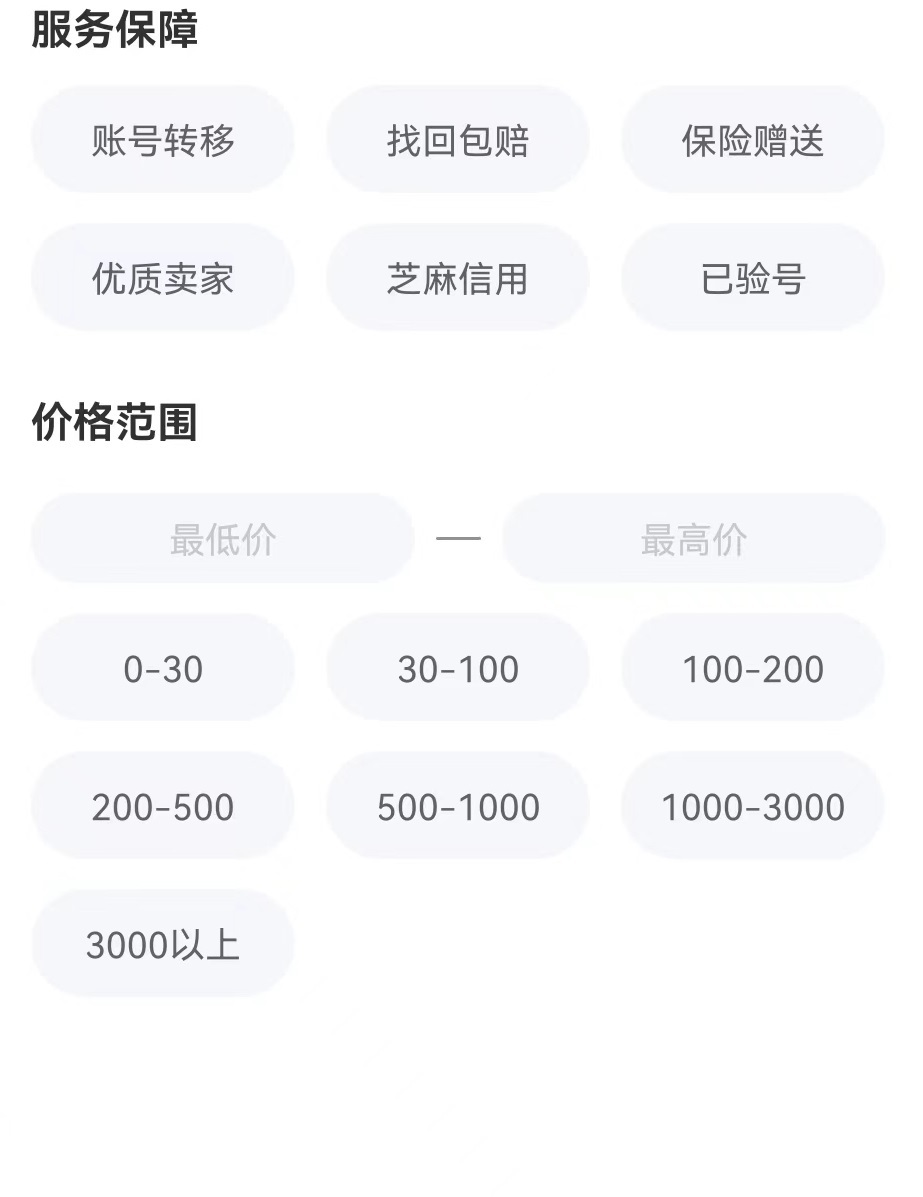Choose the 30-100 price range

pos(458,668)
